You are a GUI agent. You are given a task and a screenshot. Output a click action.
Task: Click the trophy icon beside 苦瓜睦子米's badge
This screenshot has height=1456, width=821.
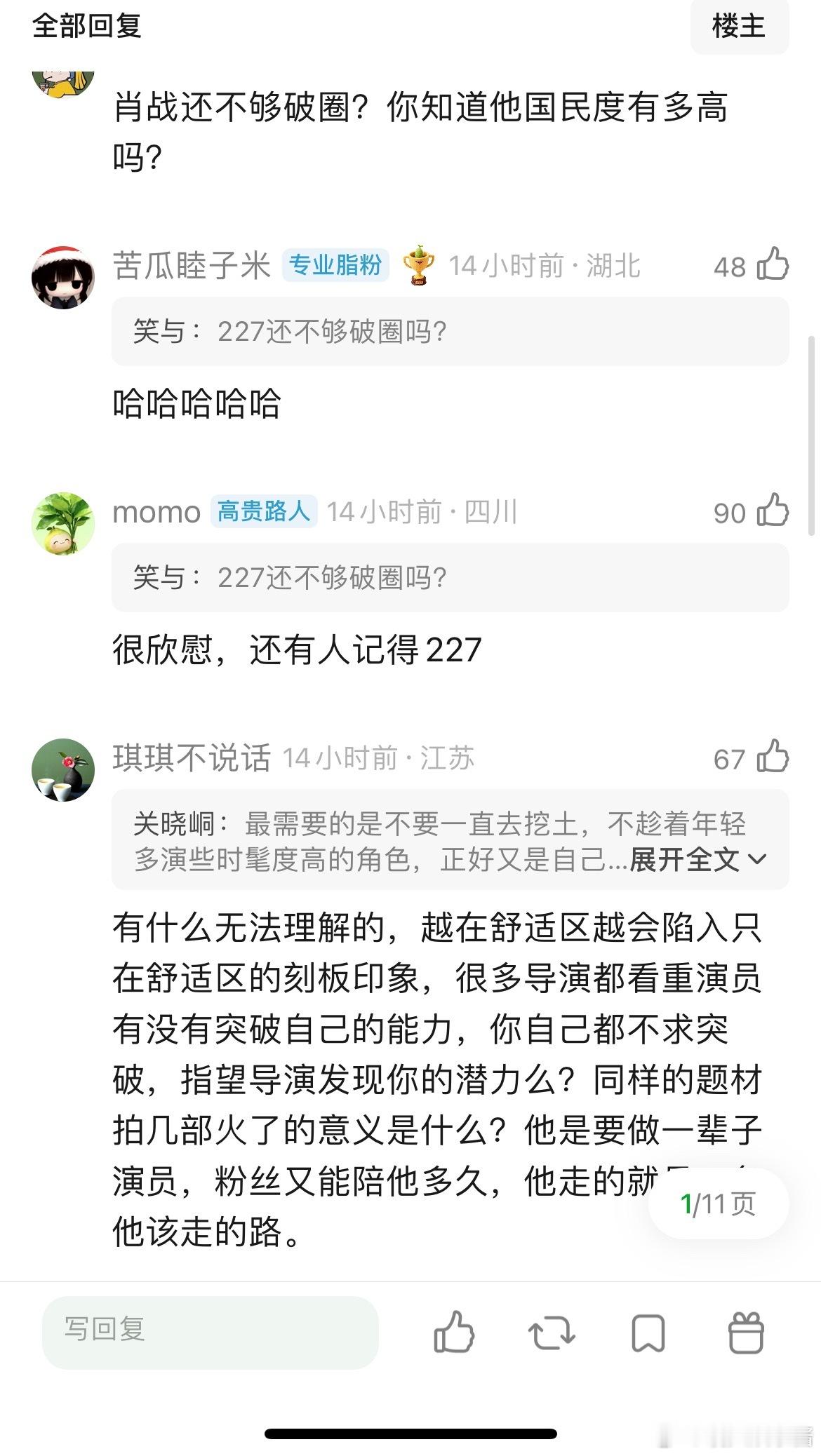(x=419, y=267)
